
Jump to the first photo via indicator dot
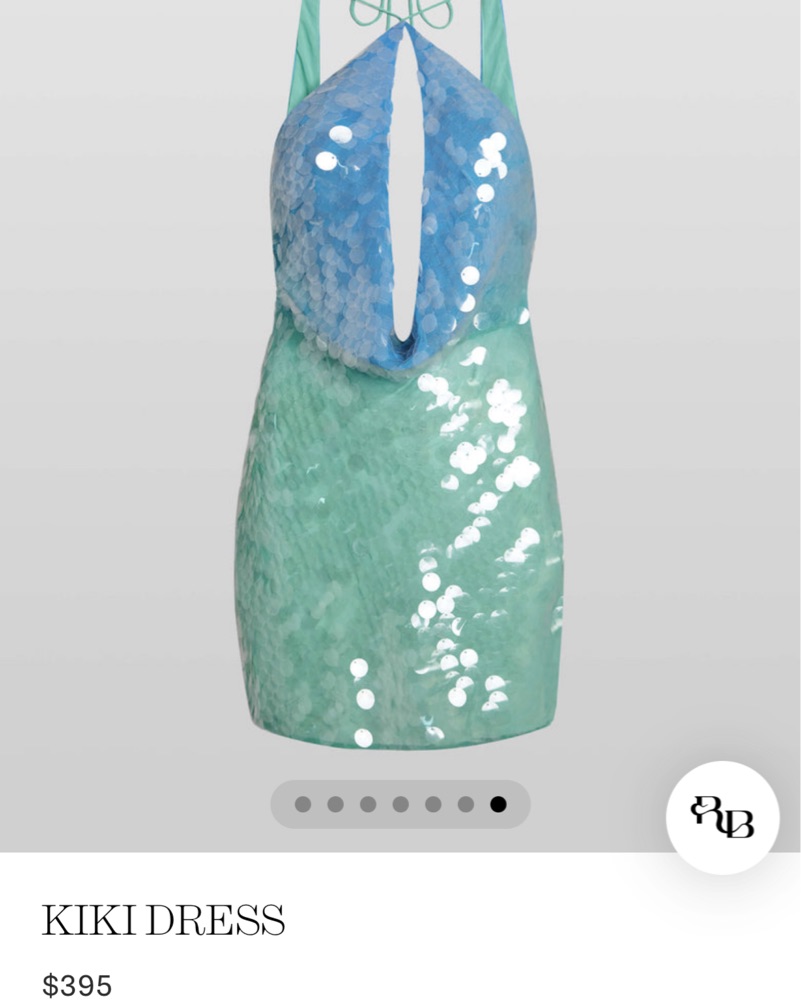(x=303, y=804)
